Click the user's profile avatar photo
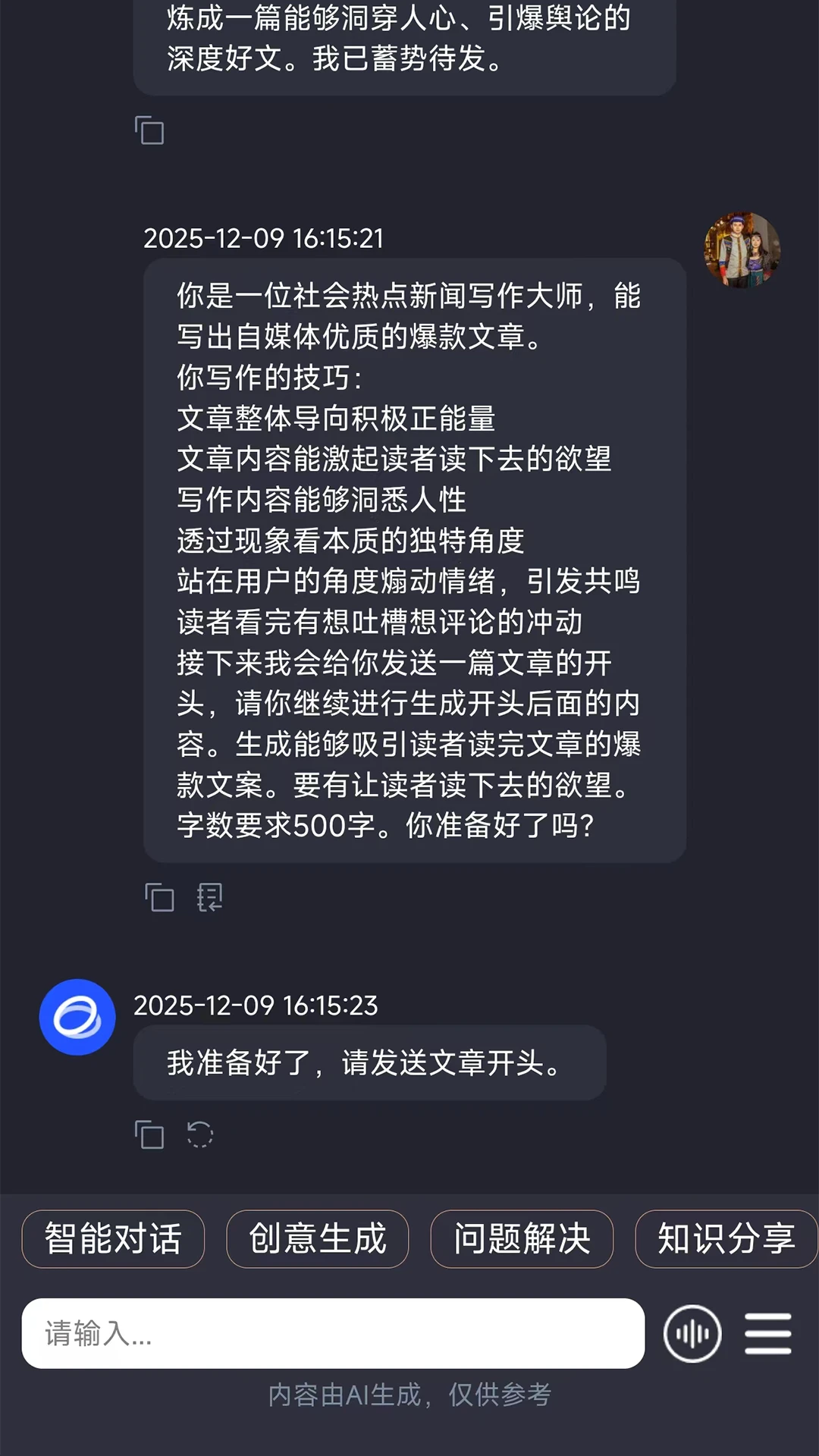Viewport: 819px width, 1456px height. 741,250
